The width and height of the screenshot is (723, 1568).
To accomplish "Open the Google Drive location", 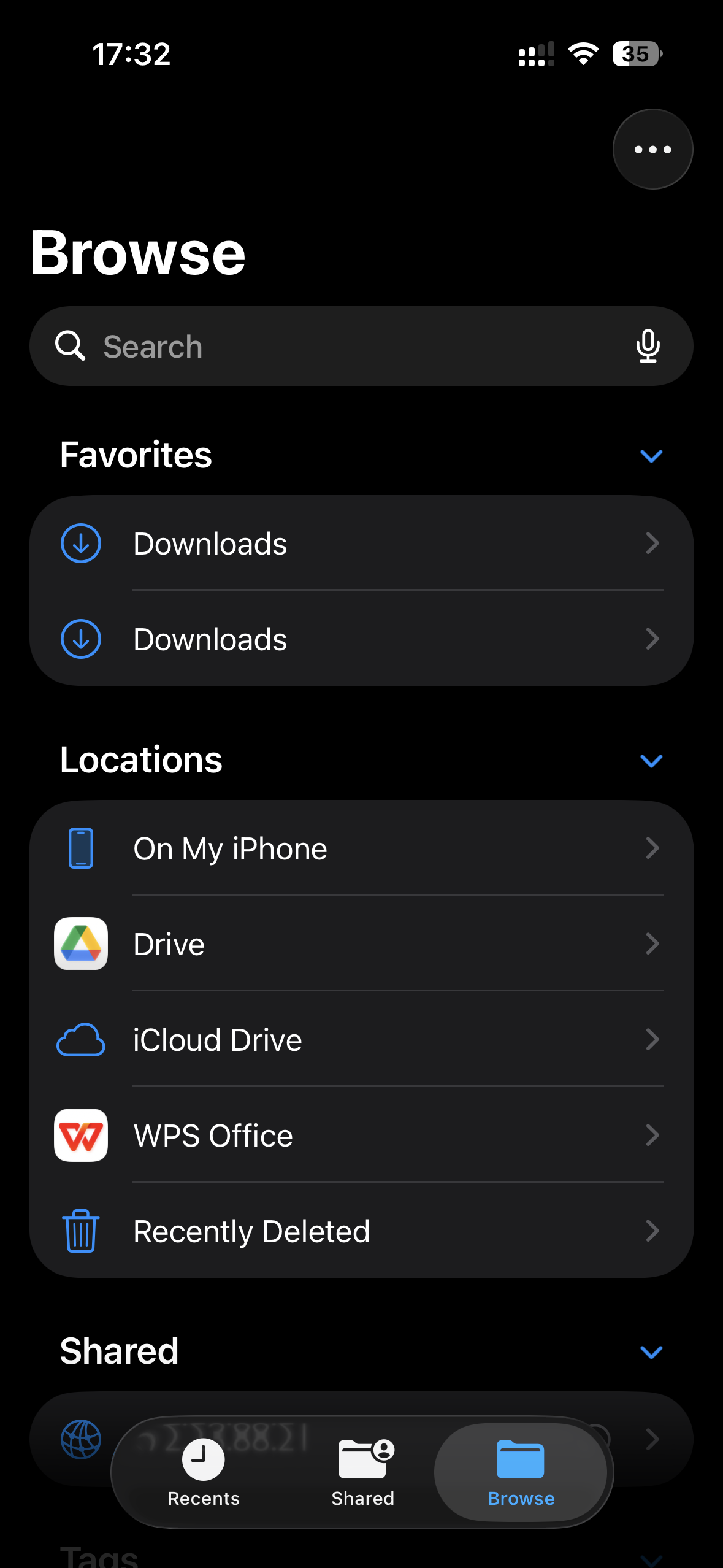I will [x=361, y=944].
